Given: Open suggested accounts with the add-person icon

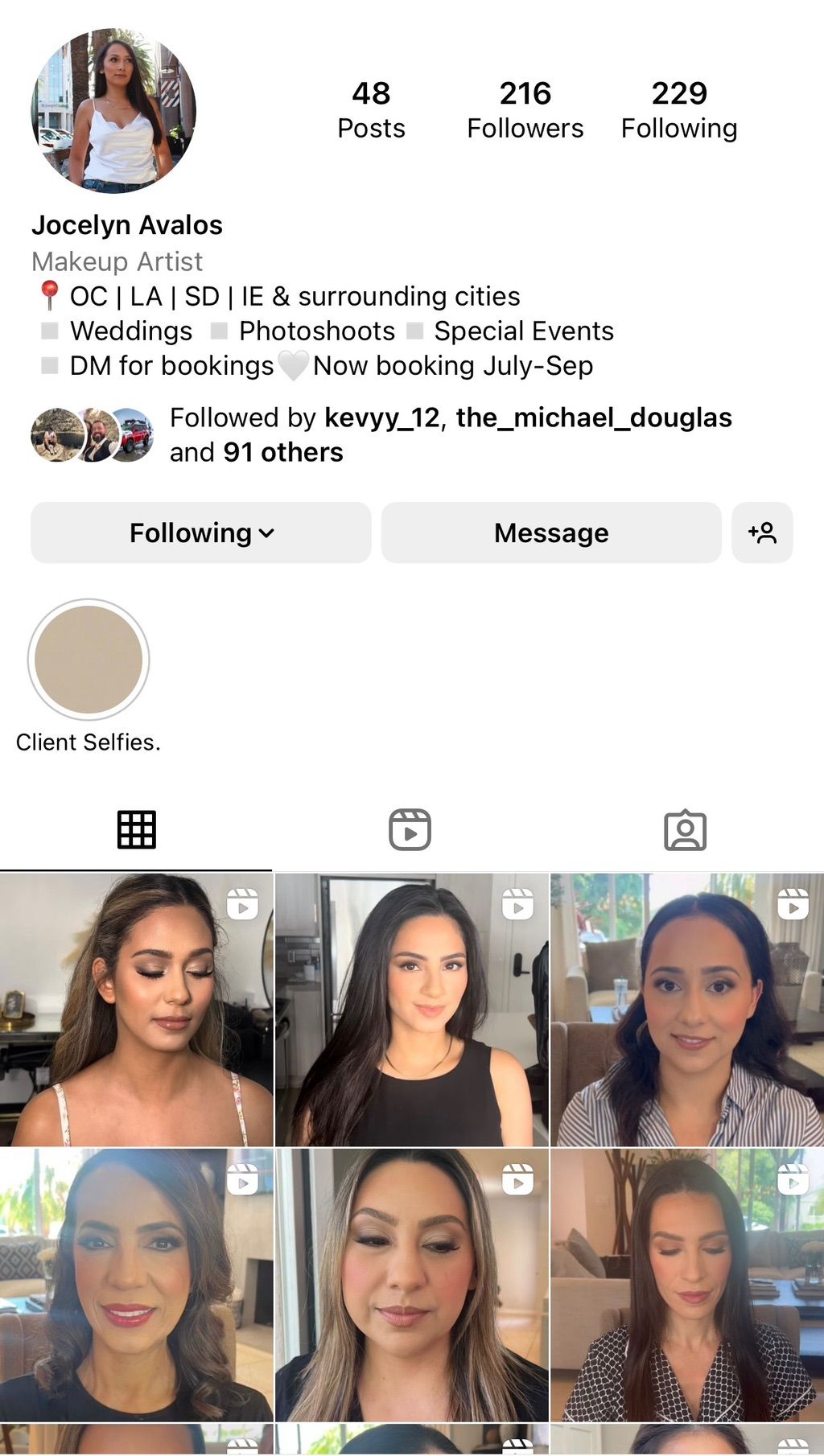Looking at the screenshot, I should pos(762,533).
